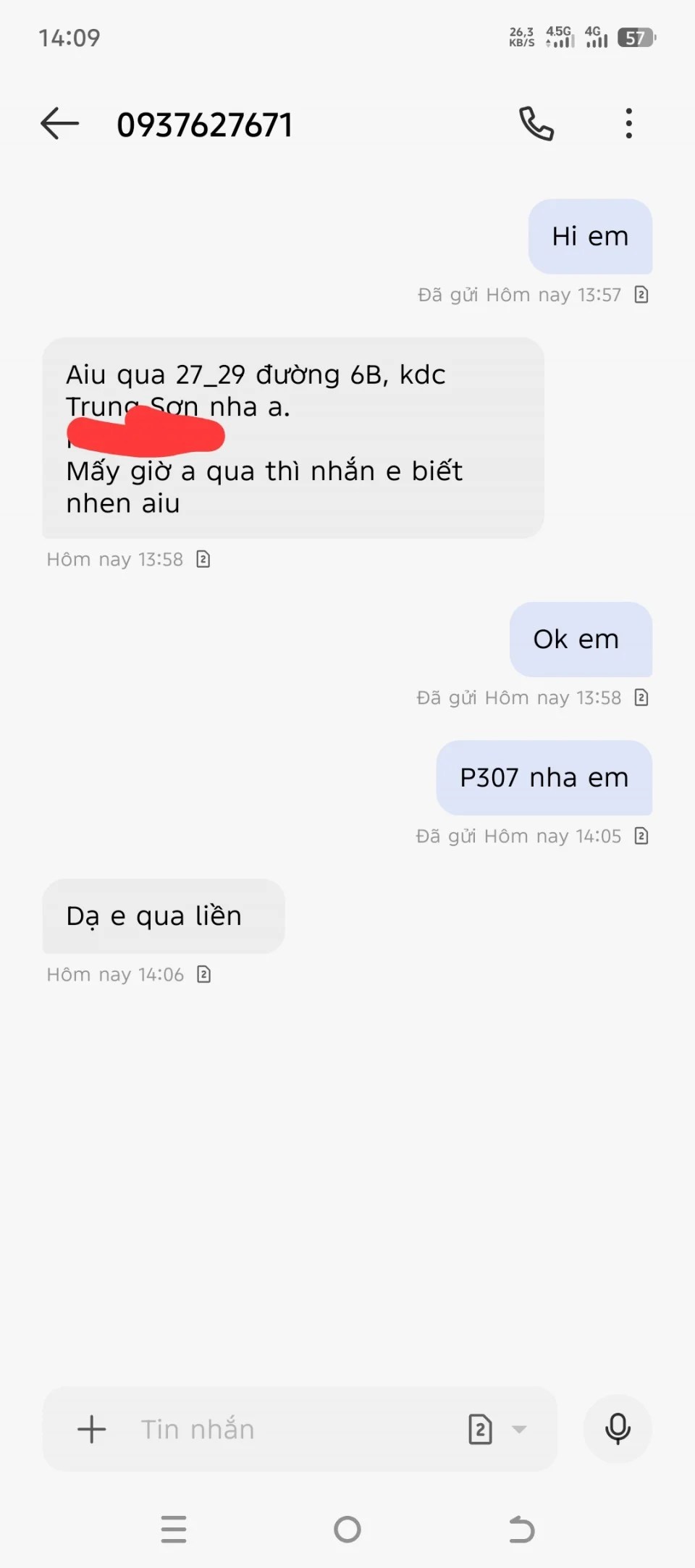This screenshot has height=1568, width=695.
Task: Go back from the 0937627671 conversation
Action: pos(59,124)
